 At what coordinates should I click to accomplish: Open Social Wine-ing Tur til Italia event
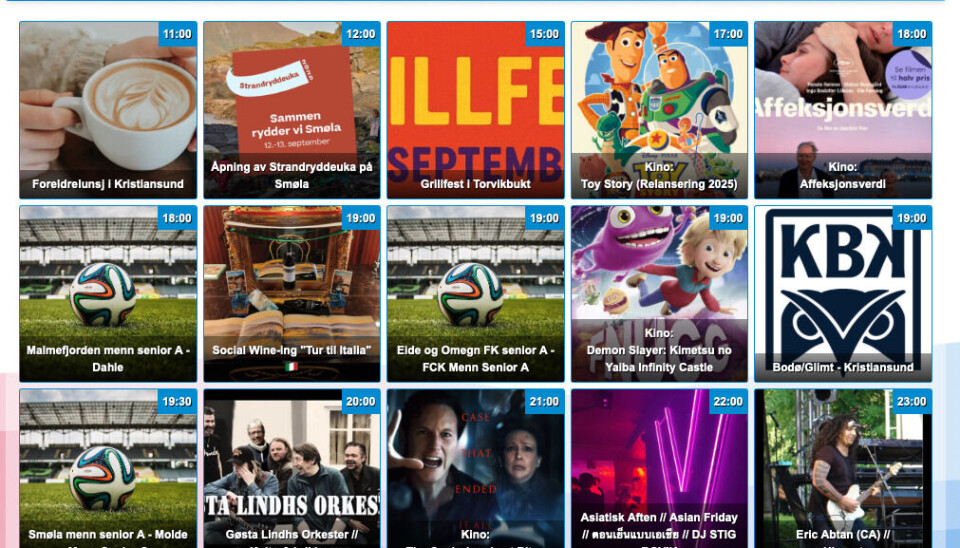click(291, 294)
